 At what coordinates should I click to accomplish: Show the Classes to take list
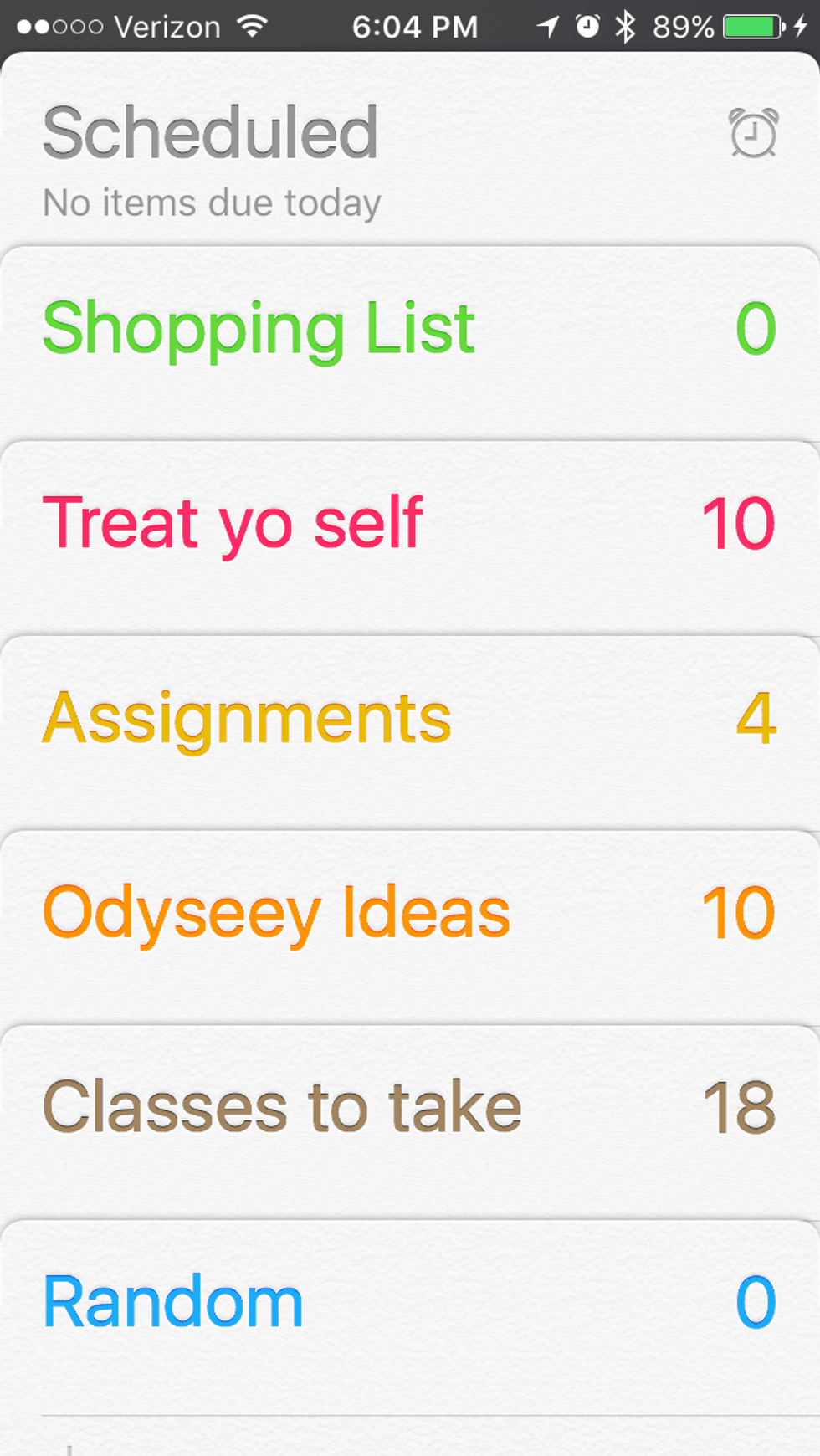pos(282,1107)
